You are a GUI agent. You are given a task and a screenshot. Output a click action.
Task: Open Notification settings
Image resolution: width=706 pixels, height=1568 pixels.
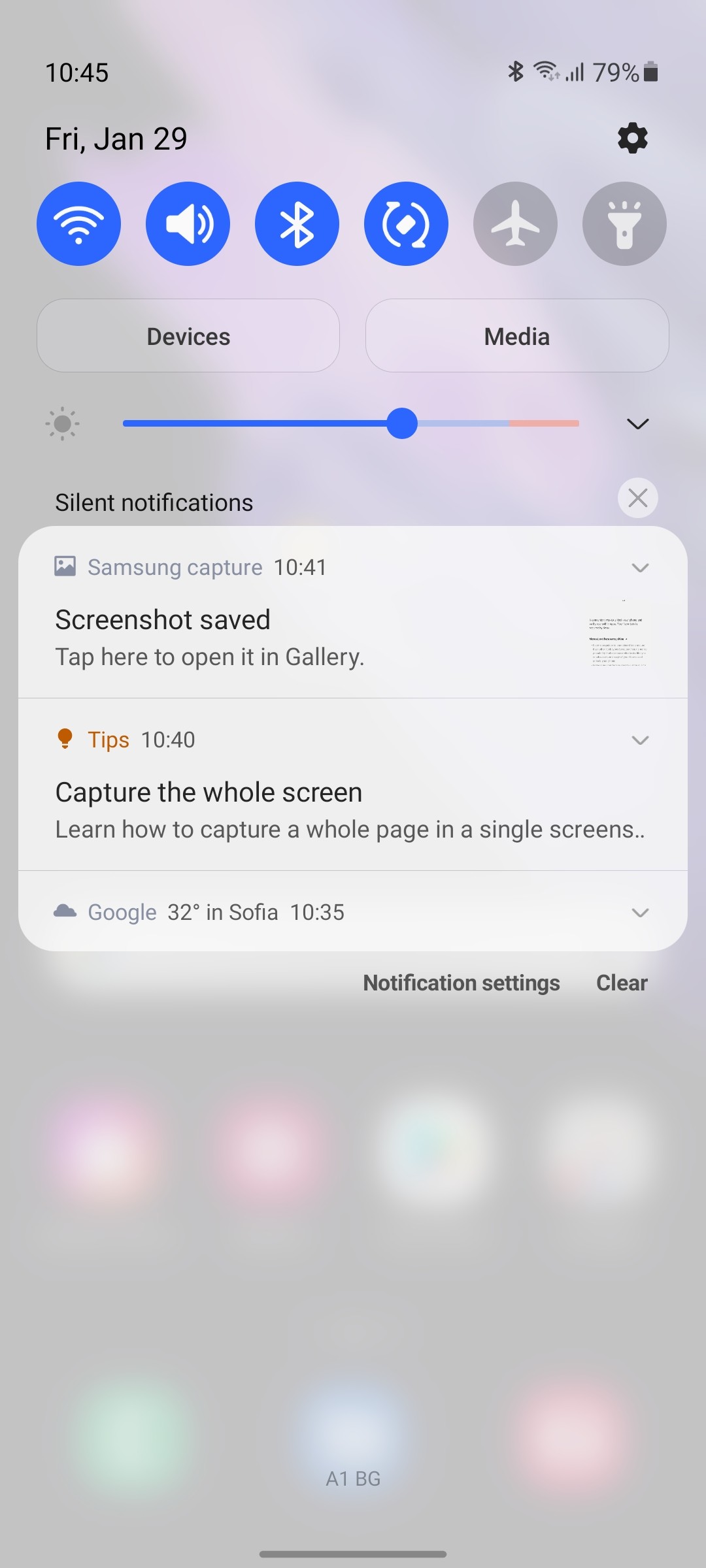pyautogui.click(x=462, y=983)
